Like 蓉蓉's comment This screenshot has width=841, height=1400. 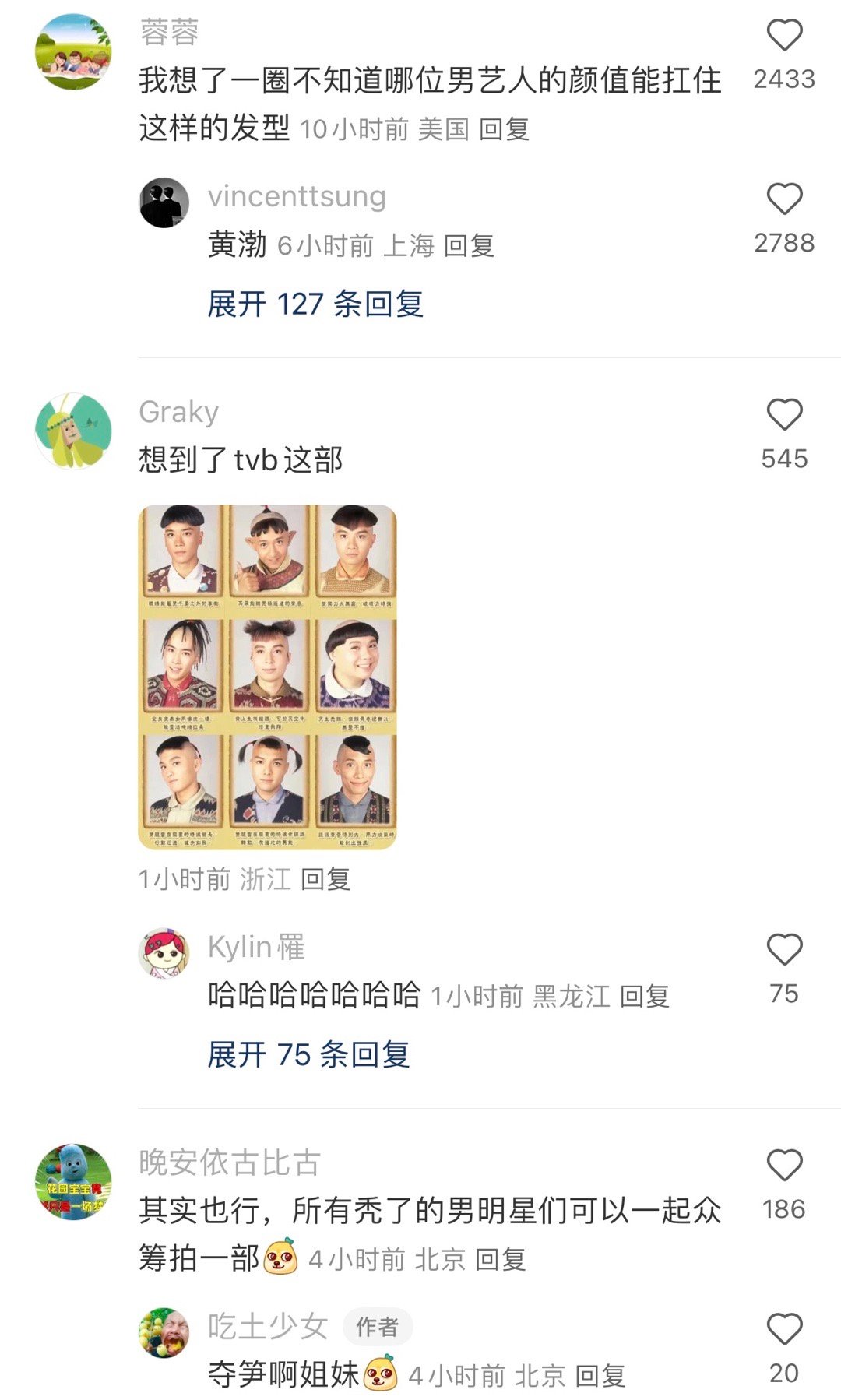coord(784,36)
